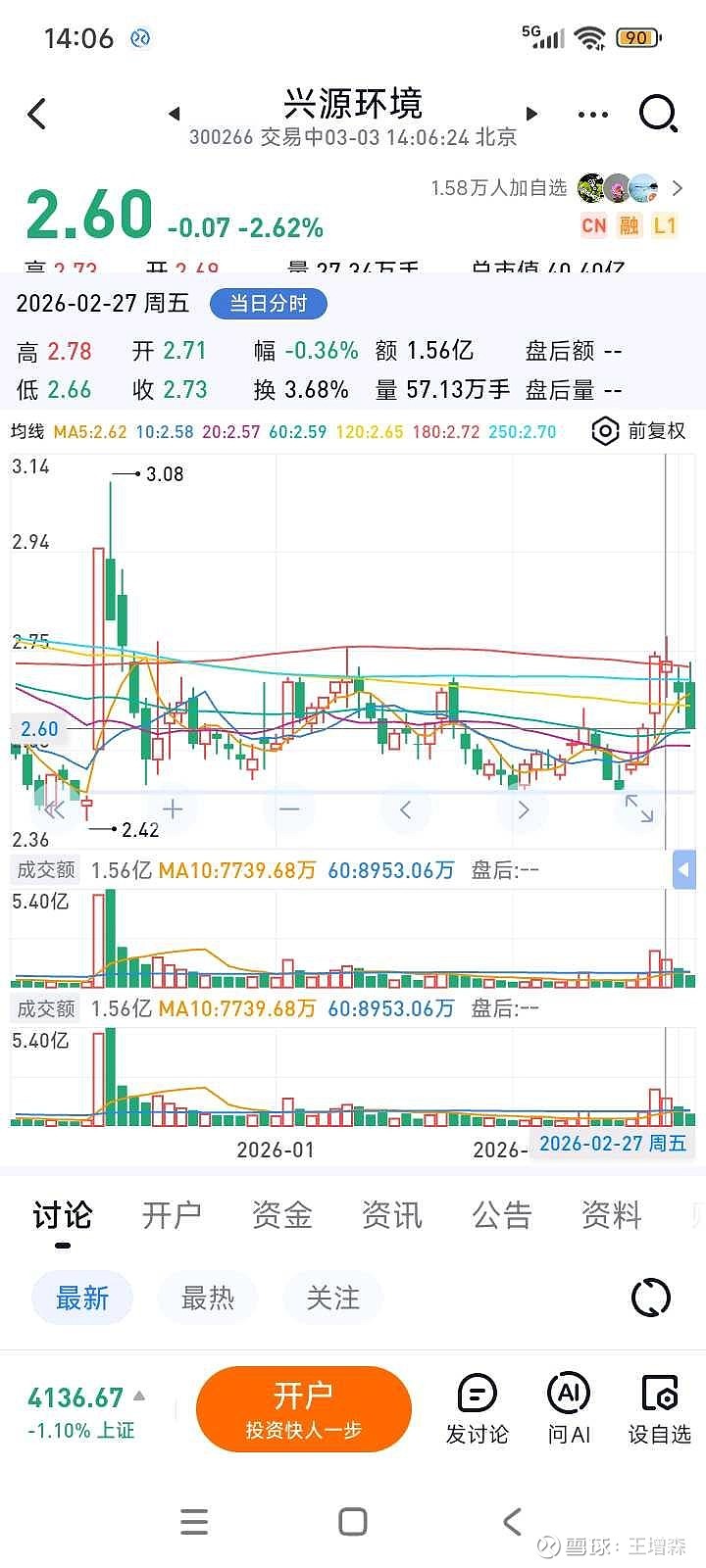Viewport: 706px width, 1568px height.
Task: Refresh the discussion list
Action: pos(650,1298)
